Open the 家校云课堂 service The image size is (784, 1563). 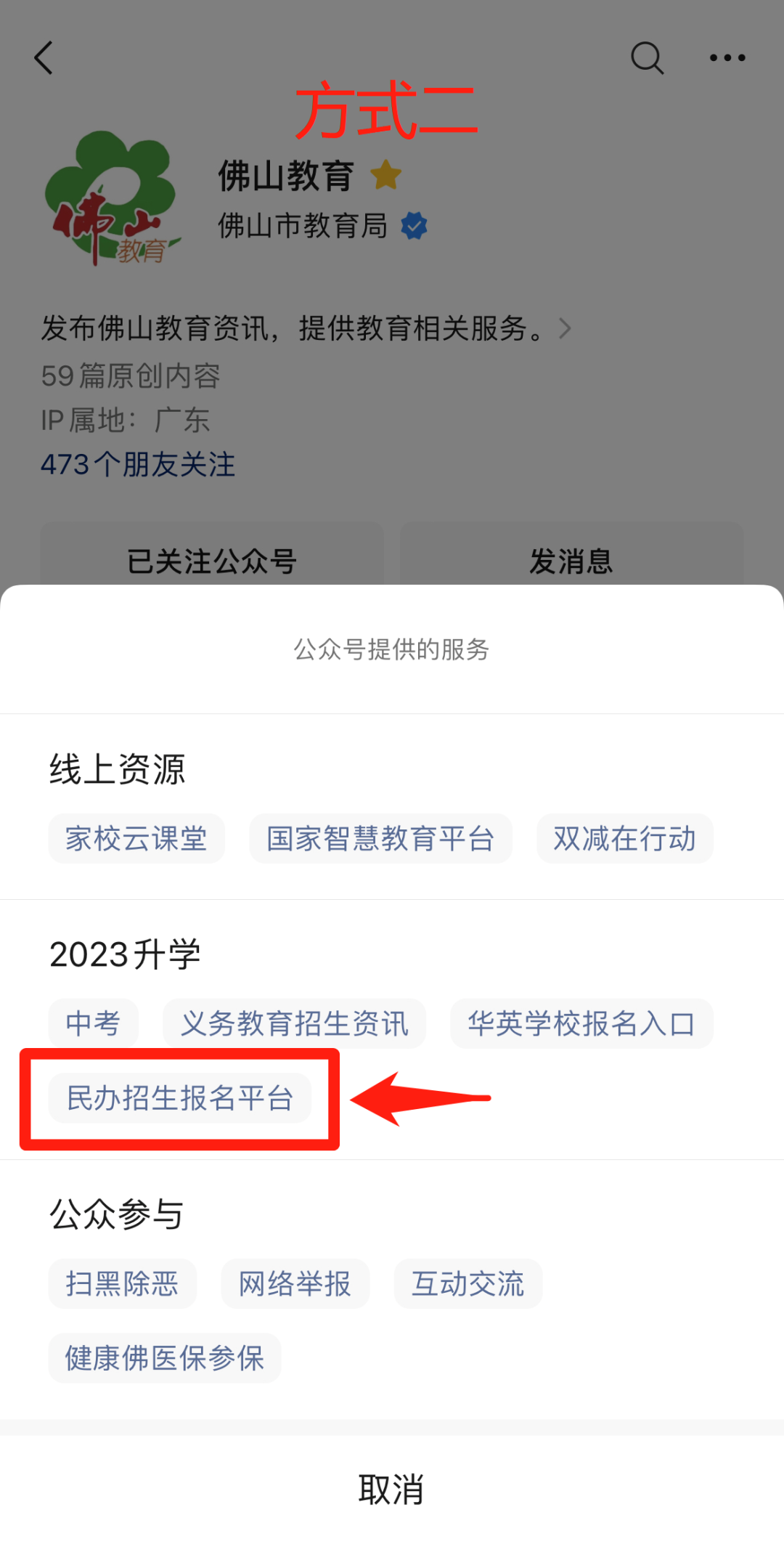click(x=136, y=839)
